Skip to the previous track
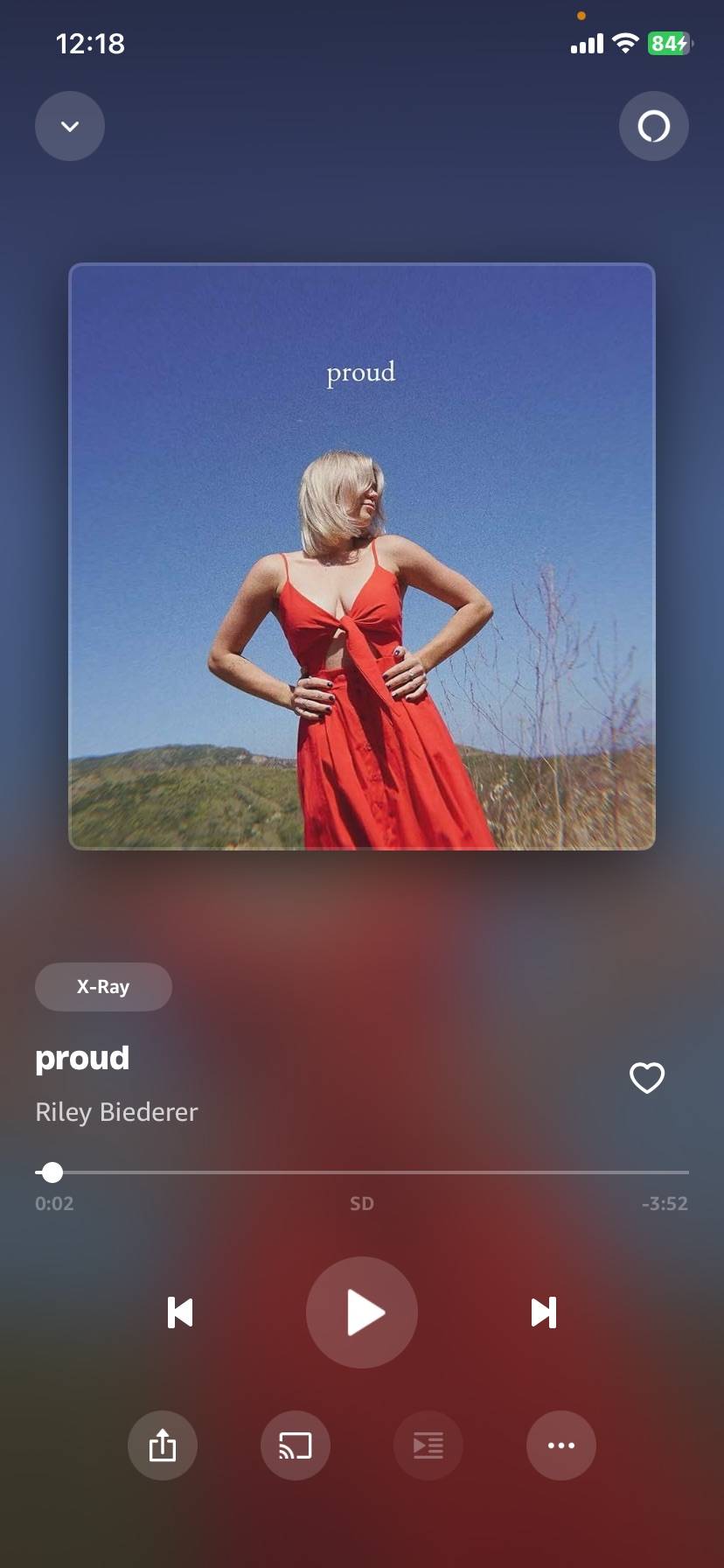 180,1312
